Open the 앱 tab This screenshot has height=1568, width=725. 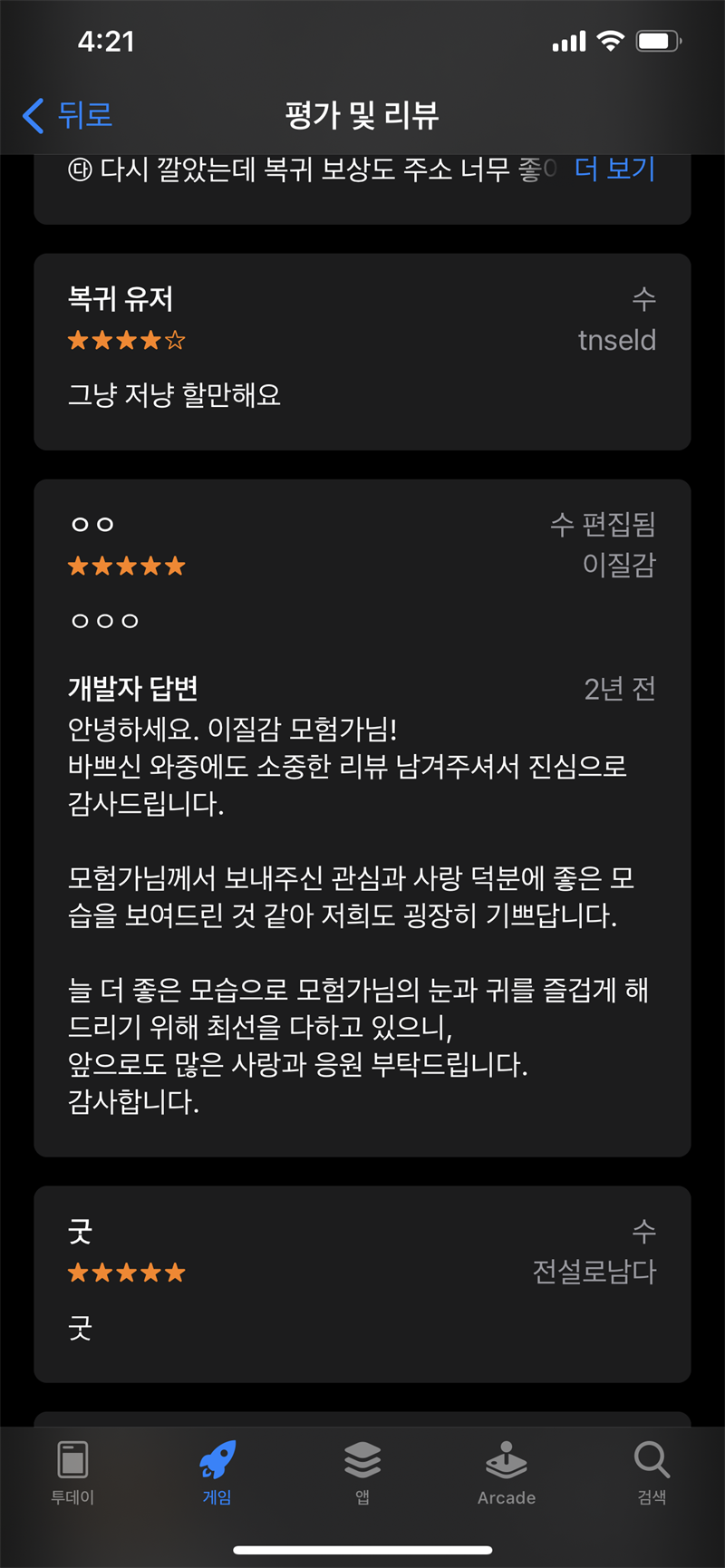click(362, 1472)
